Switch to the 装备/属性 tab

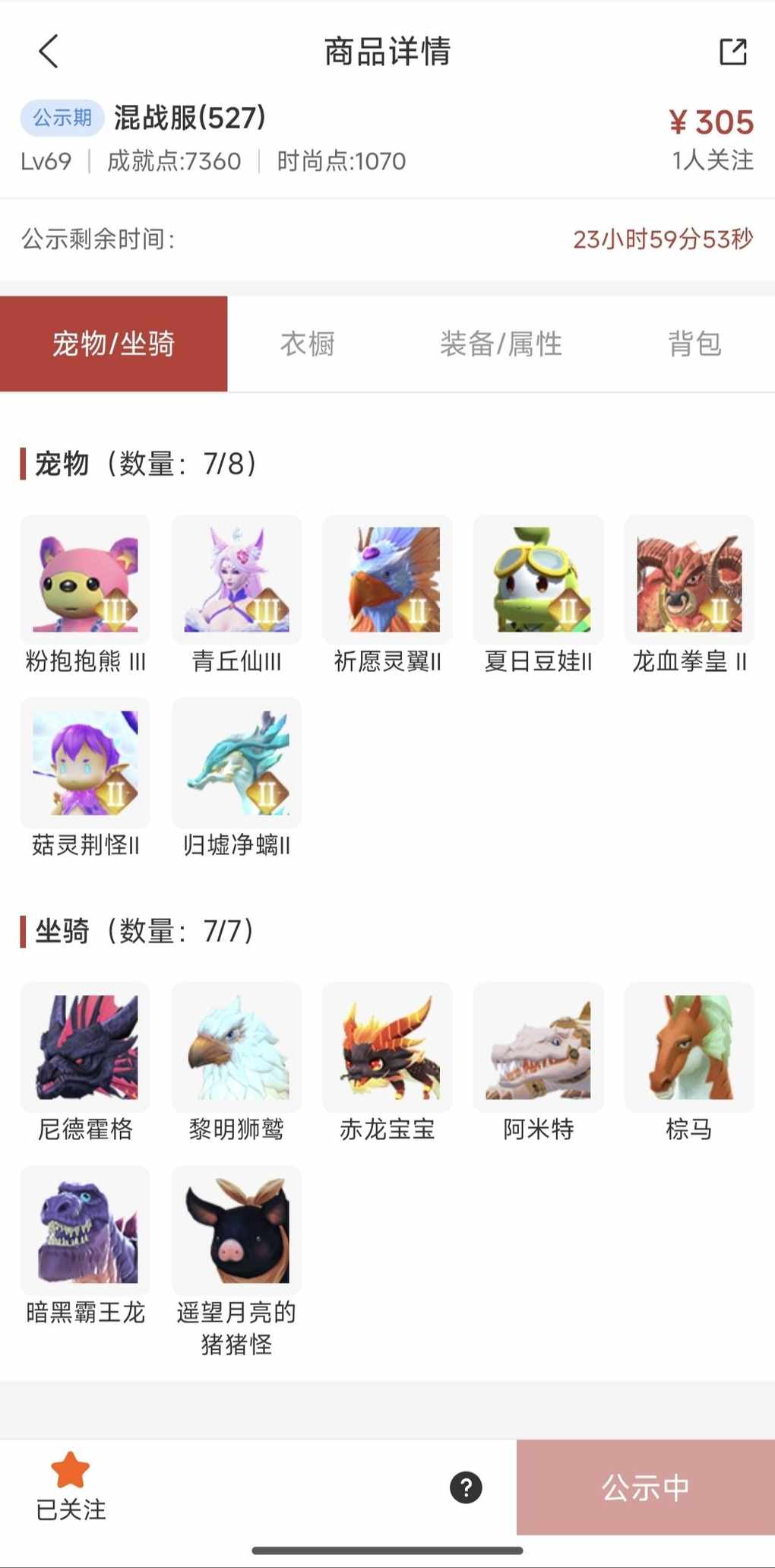point(501,344)
